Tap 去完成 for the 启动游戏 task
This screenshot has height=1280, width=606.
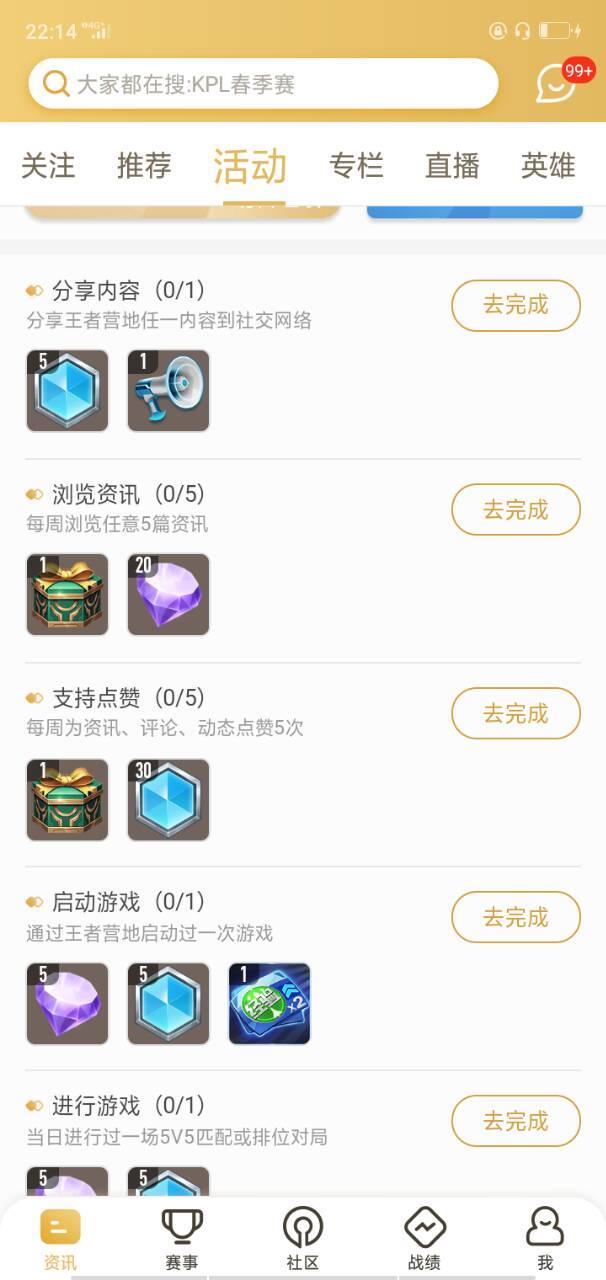click(516, 917)
